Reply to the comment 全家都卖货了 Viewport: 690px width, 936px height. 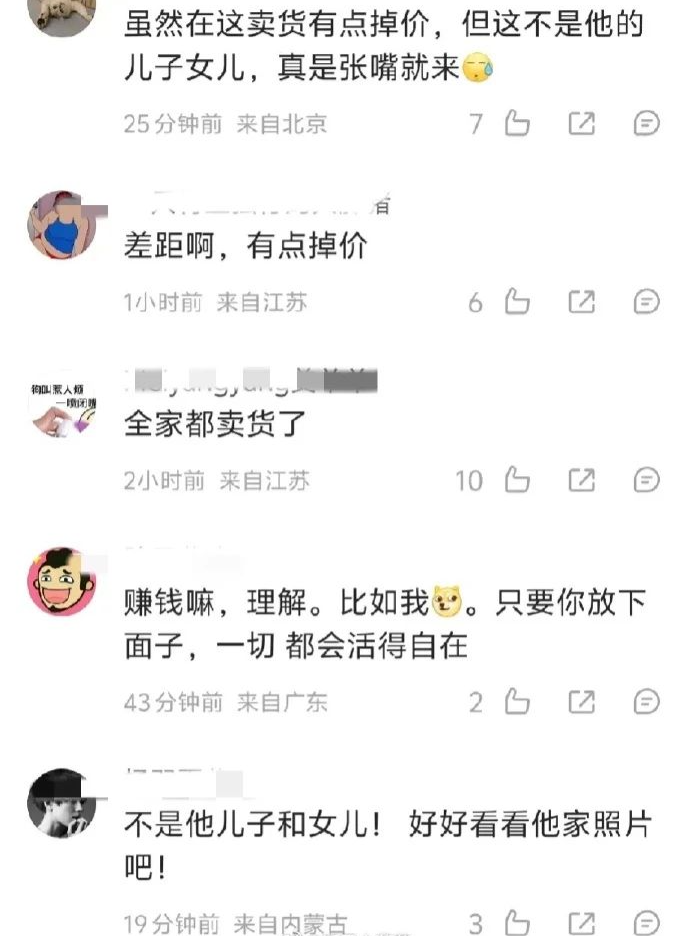(x=647, y=481)
